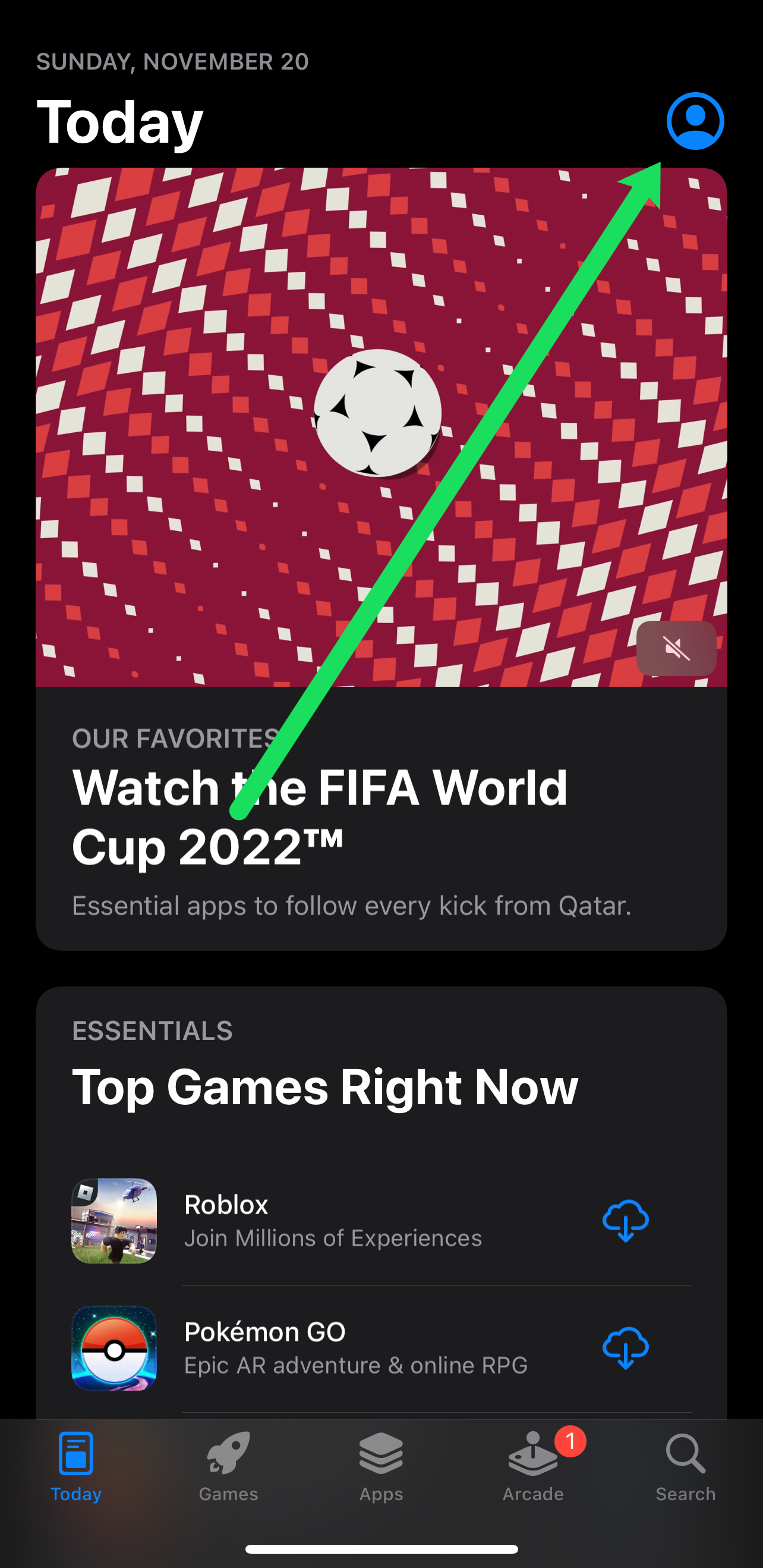Open the FIFA World Cup 2022 story
The width and height of the screenshot is (763, 1568).
(381, 816)
